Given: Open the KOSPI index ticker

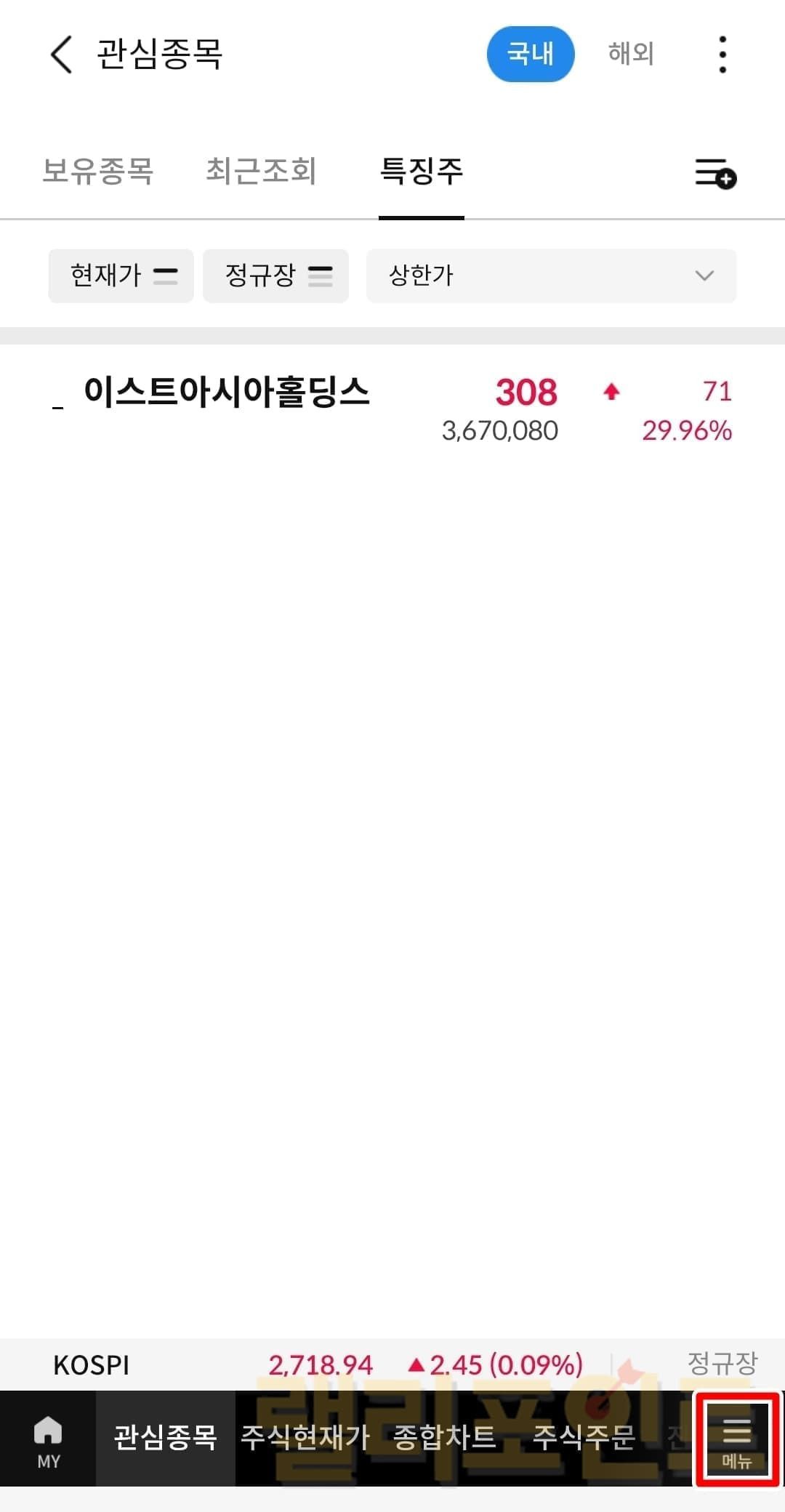Looking at the screenshot, I should pyautogui.click(x=92, y=1365).
